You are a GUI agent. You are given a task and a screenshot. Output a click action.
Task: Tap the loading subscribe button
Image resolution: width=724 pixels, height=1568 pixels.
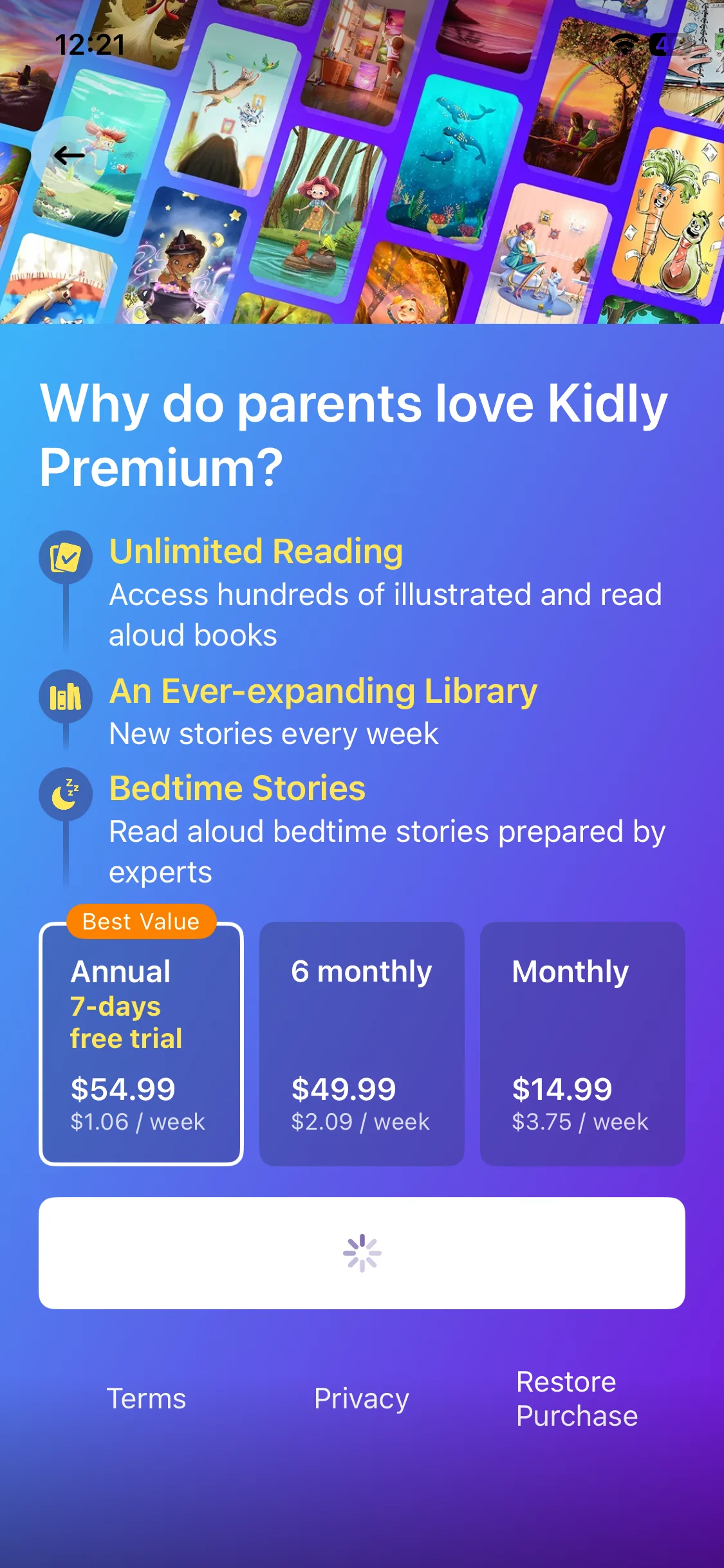click(x=362, y=1253)
